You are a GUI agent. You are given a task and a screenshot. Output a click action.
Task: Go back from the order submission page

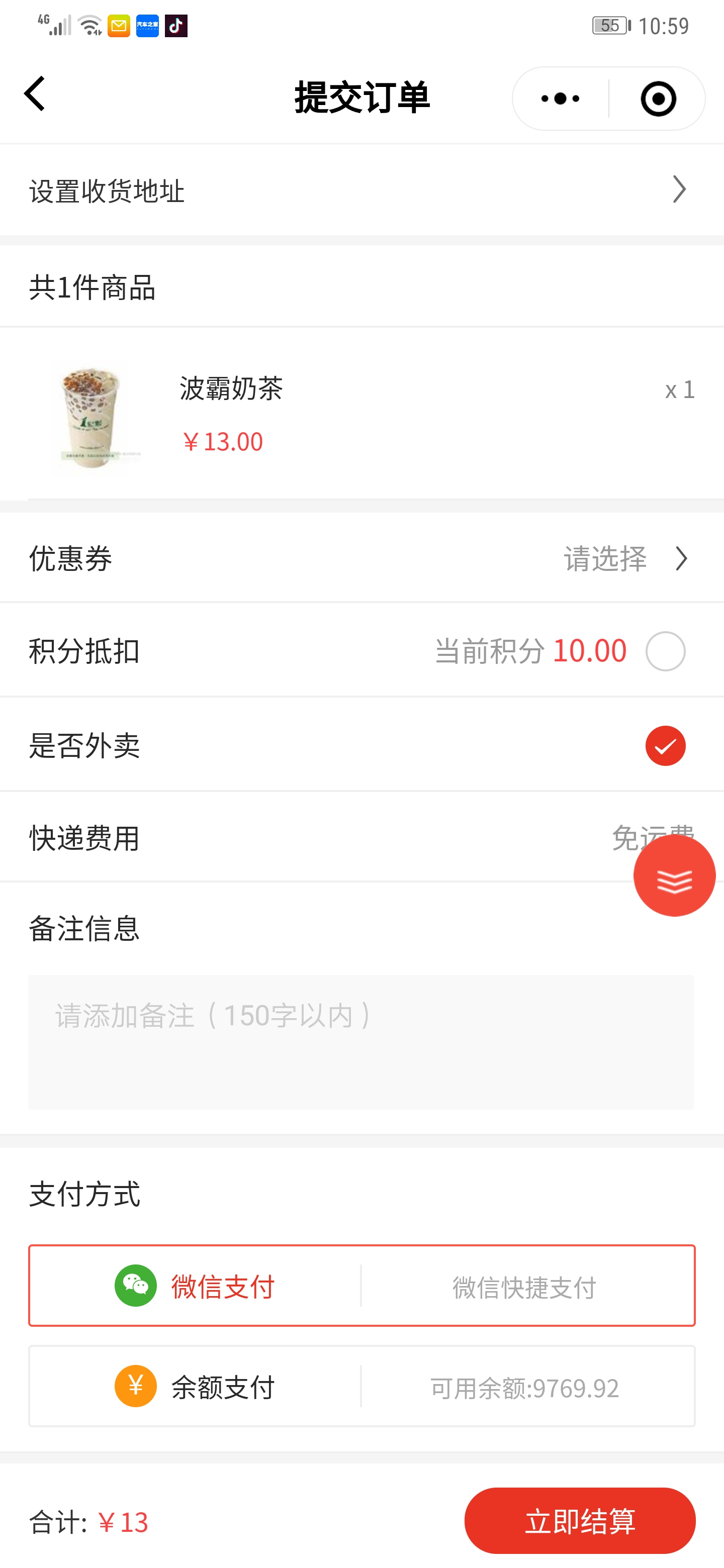(35, 94)
